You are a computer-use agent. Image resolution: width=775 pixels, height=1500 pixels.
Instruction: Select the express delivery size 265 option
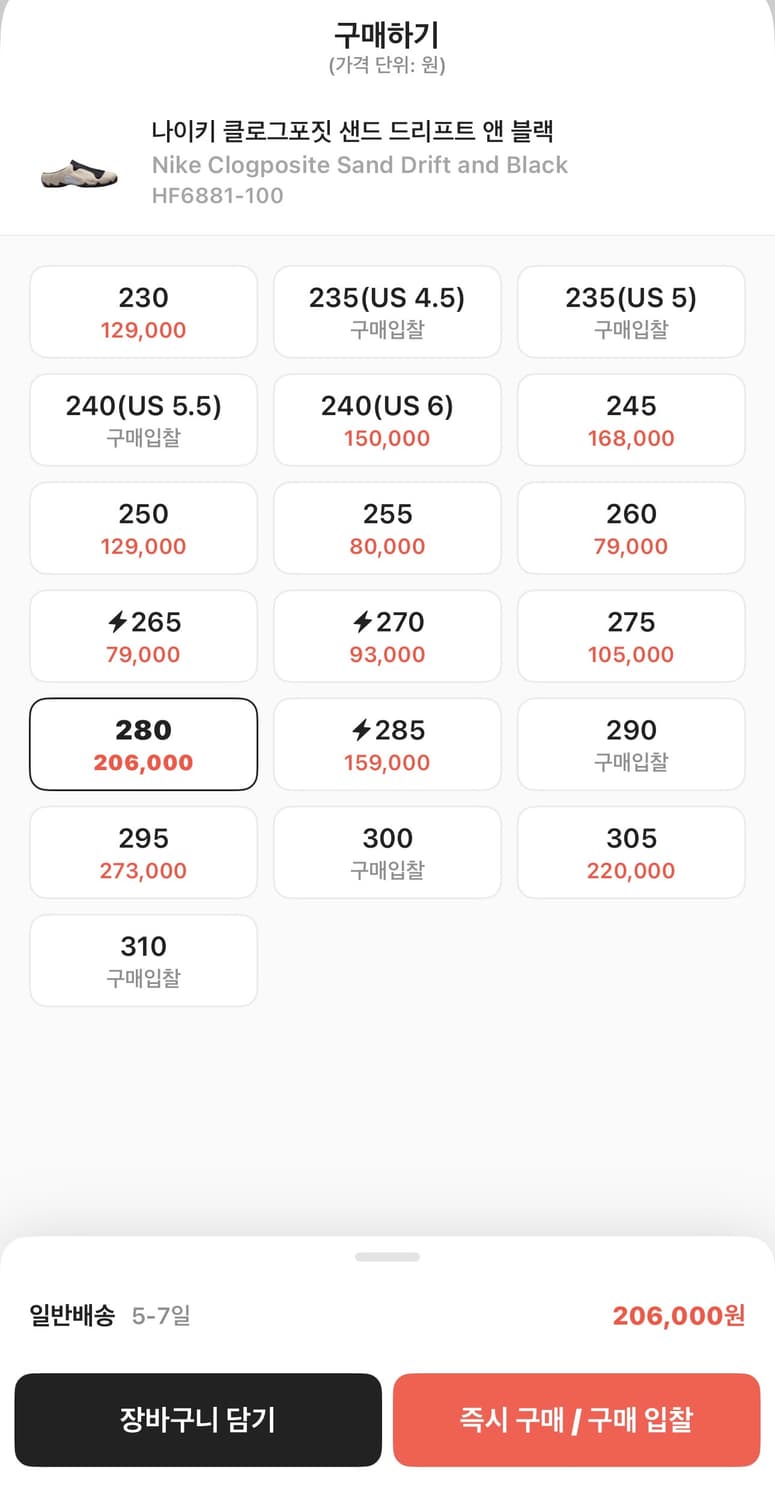pyautogui.click(x=143, y=636)
